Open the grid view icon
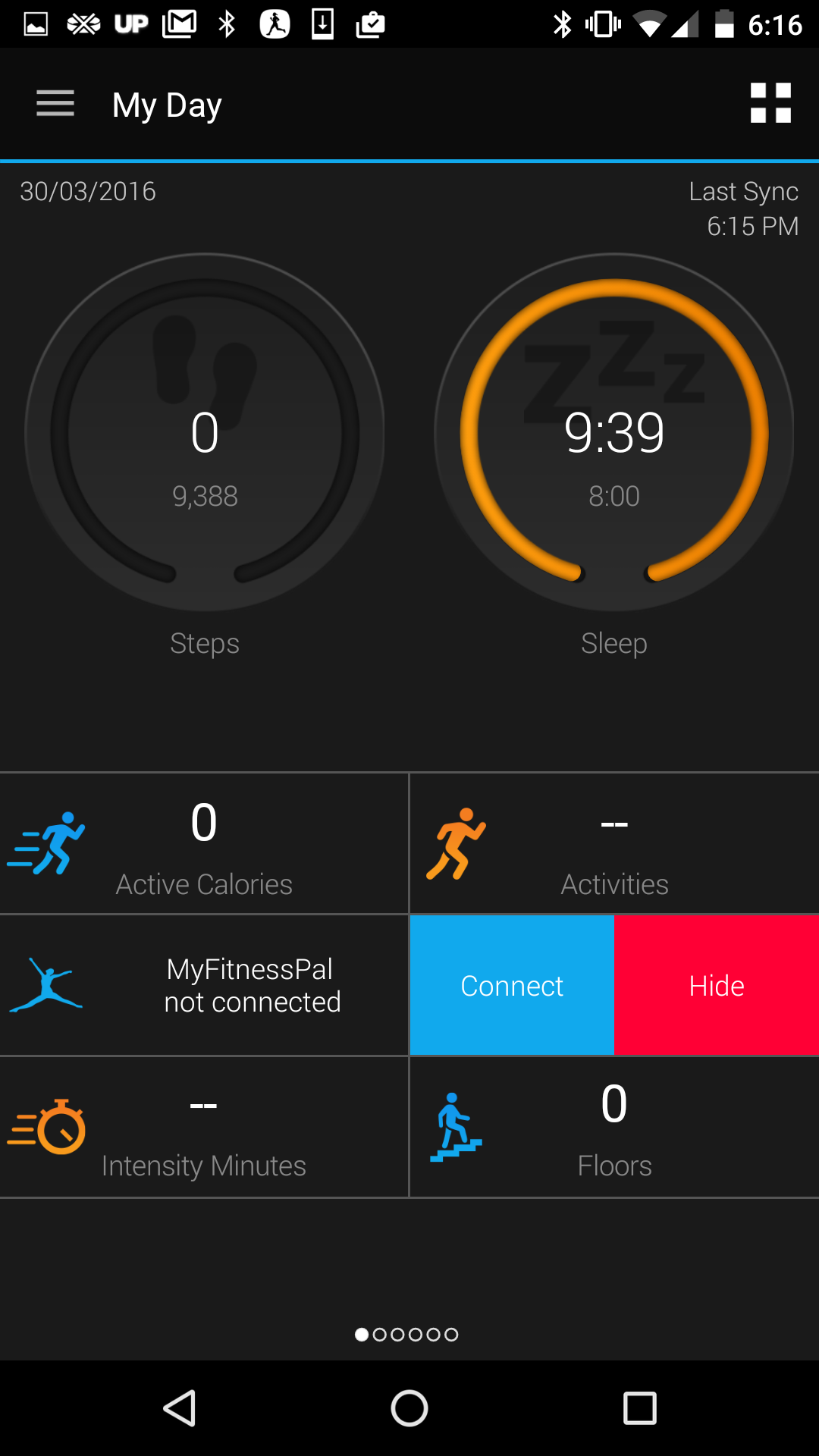Image resolution: width=819 pixels, height=1456 pixels. coord(770,103)
